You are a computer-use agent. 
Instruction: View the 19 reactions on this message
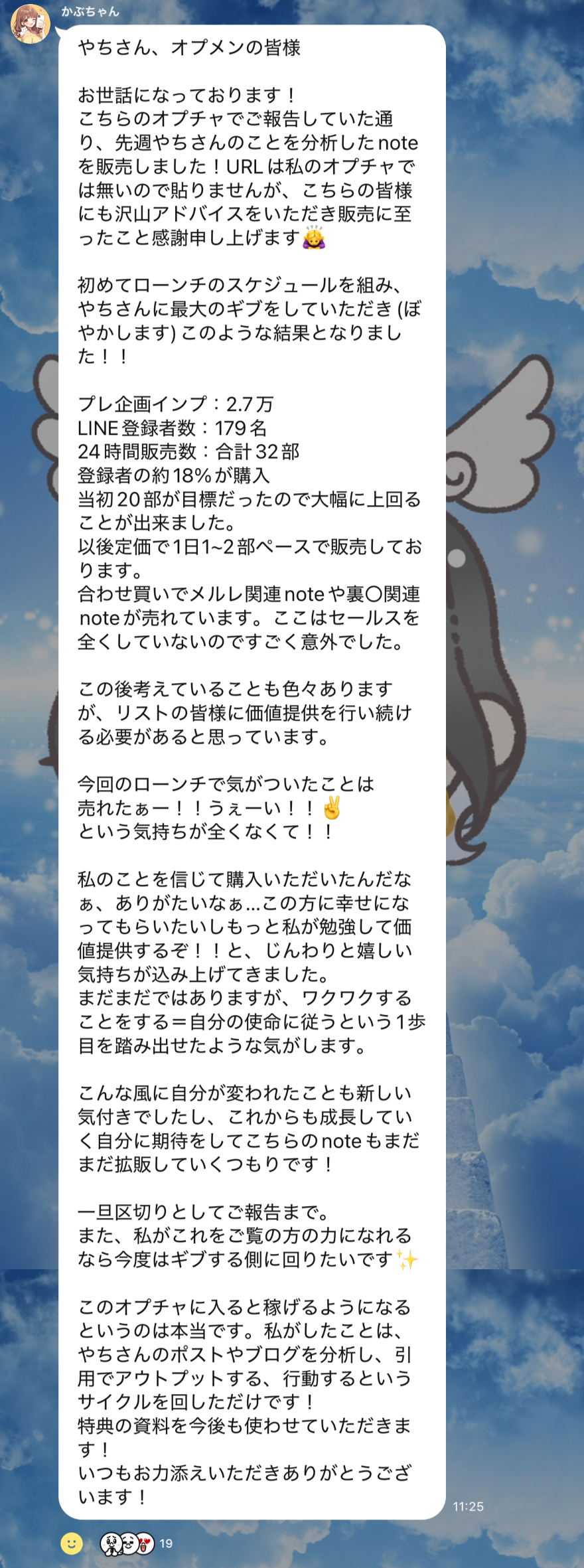[x=135, y=1543]
